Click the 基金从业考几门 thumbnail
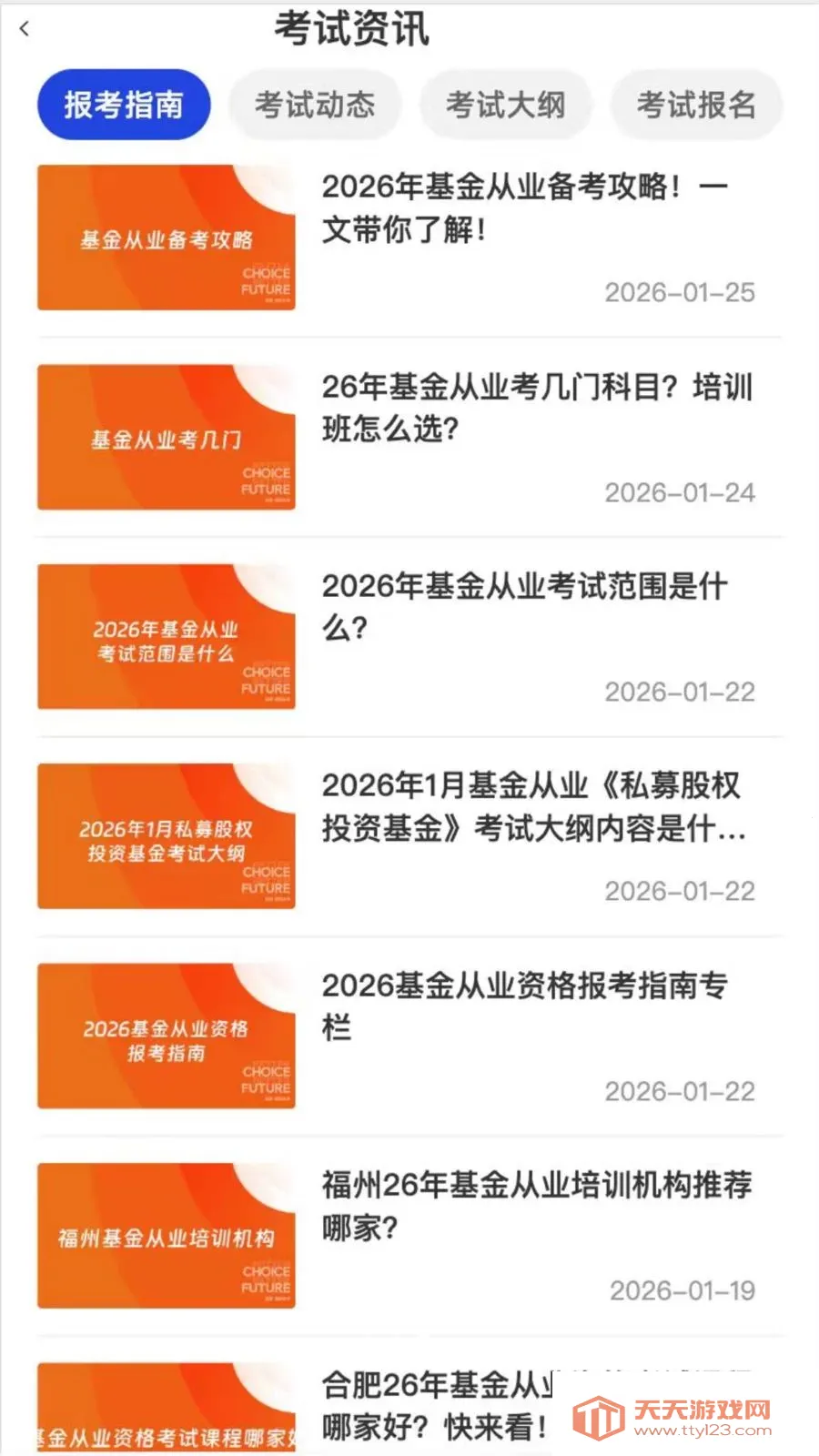Image resolution: width=819 pixels, height=1456 pixels. click(x=166, y=437)
